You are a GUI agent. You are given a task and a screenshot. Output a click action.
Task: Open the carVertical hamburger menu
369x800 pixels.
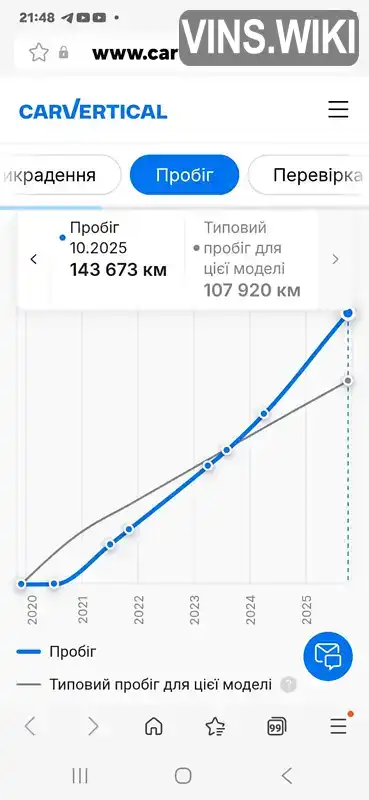pyautogui.click(x=338, y=110)
